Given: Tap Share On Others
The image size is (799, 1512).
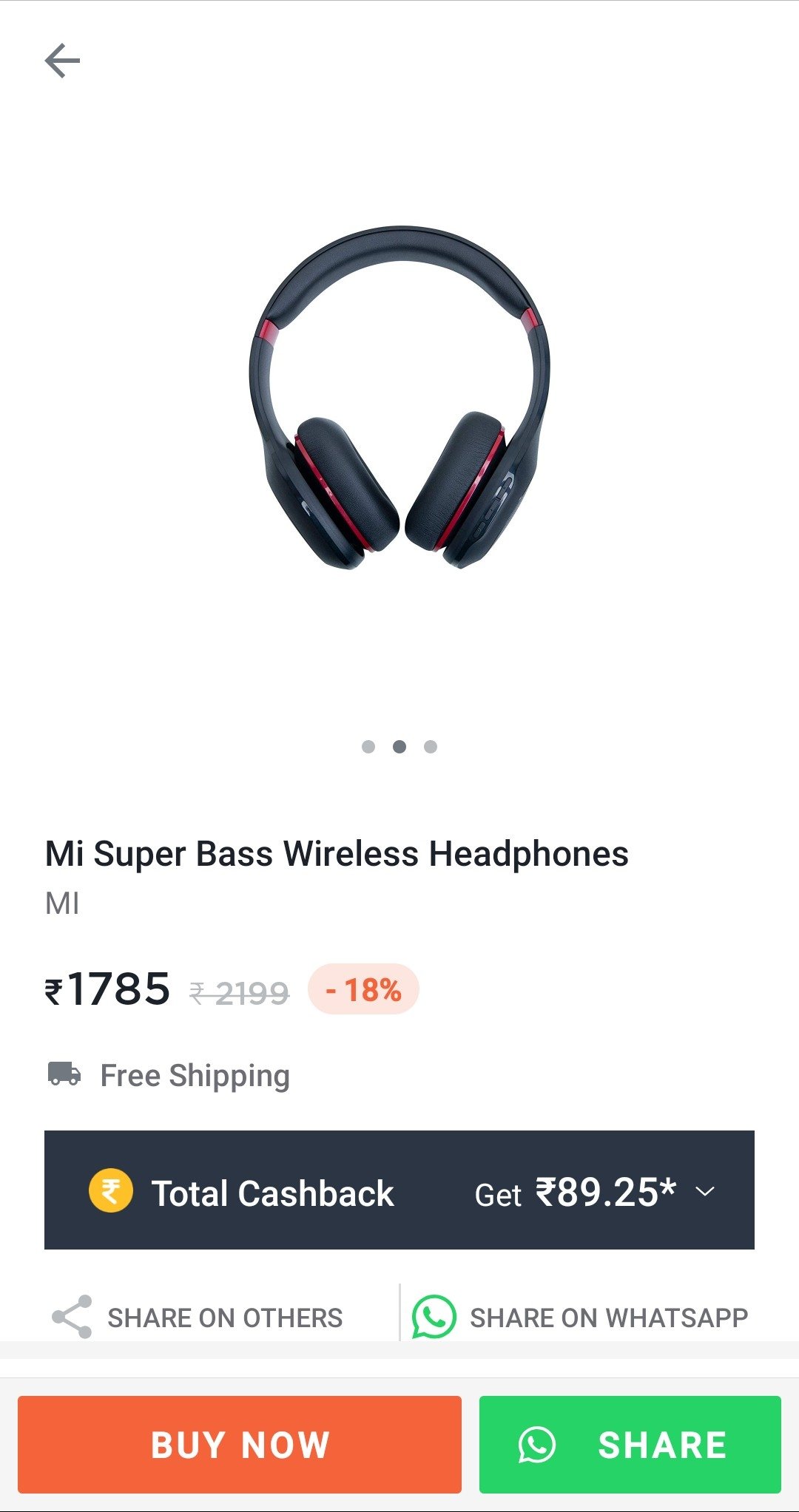Looking at the screenshot, I should [x=198, y=1317].
